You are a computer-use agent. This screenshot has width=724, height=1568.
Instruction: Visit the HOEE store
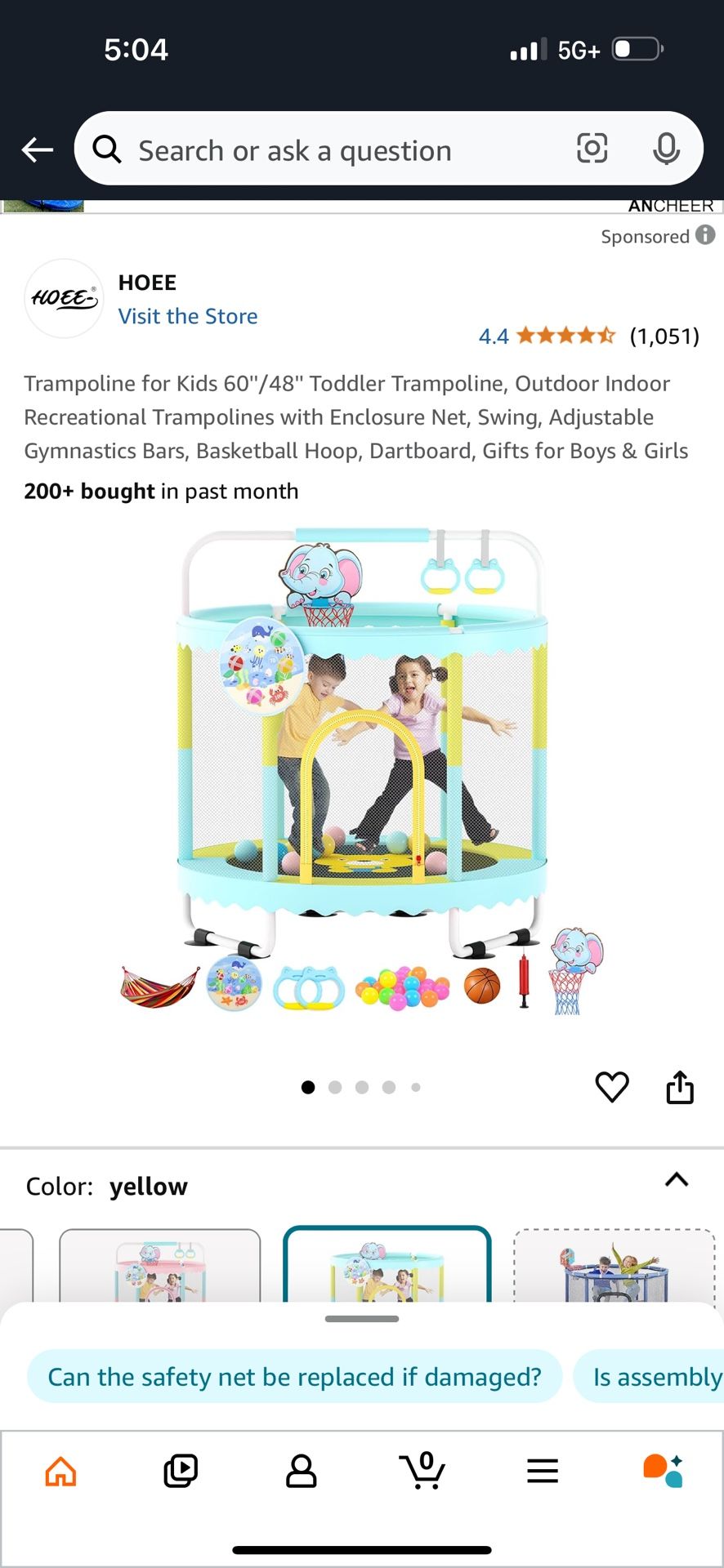pyautogui.click(x=188, y=316)
